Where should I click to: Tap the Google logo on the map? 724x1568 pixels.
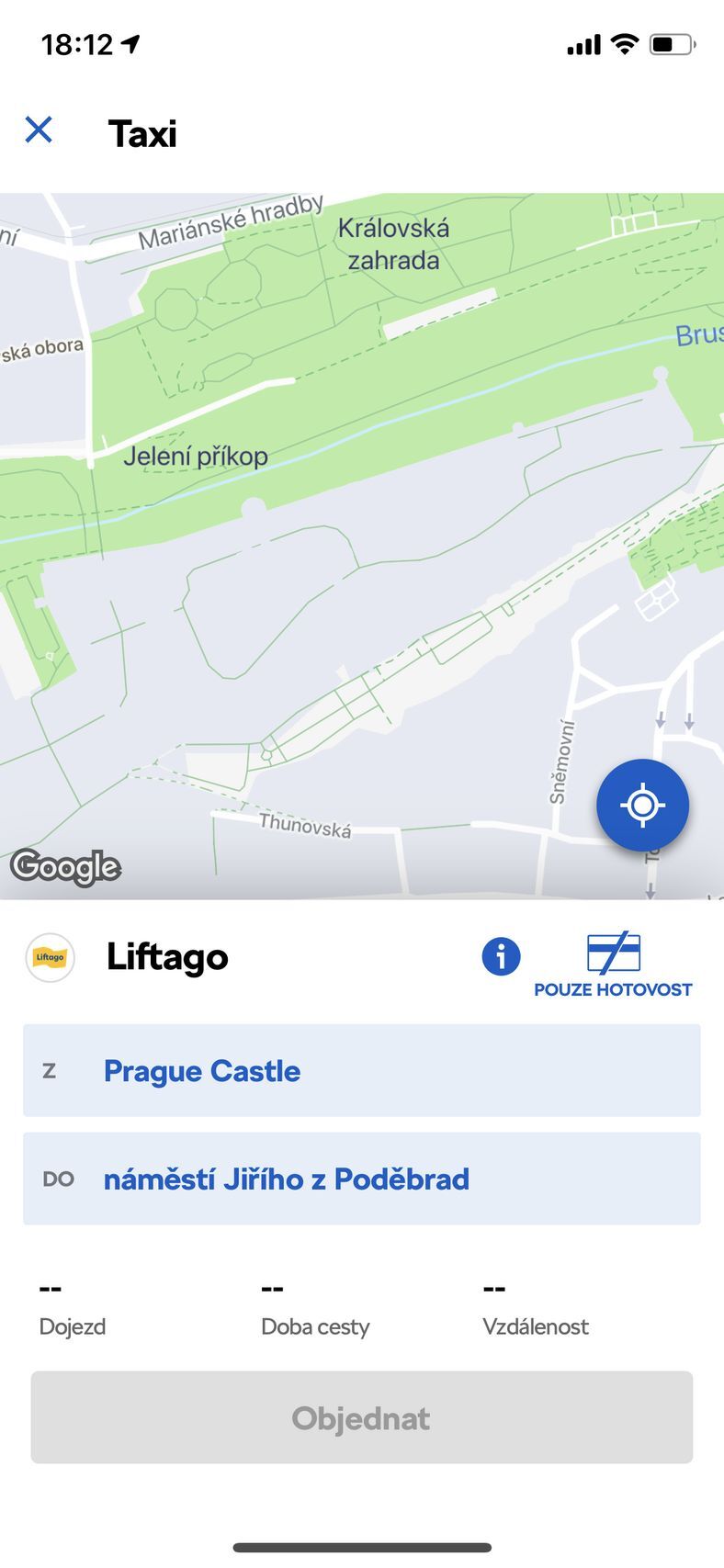[65, 866]
